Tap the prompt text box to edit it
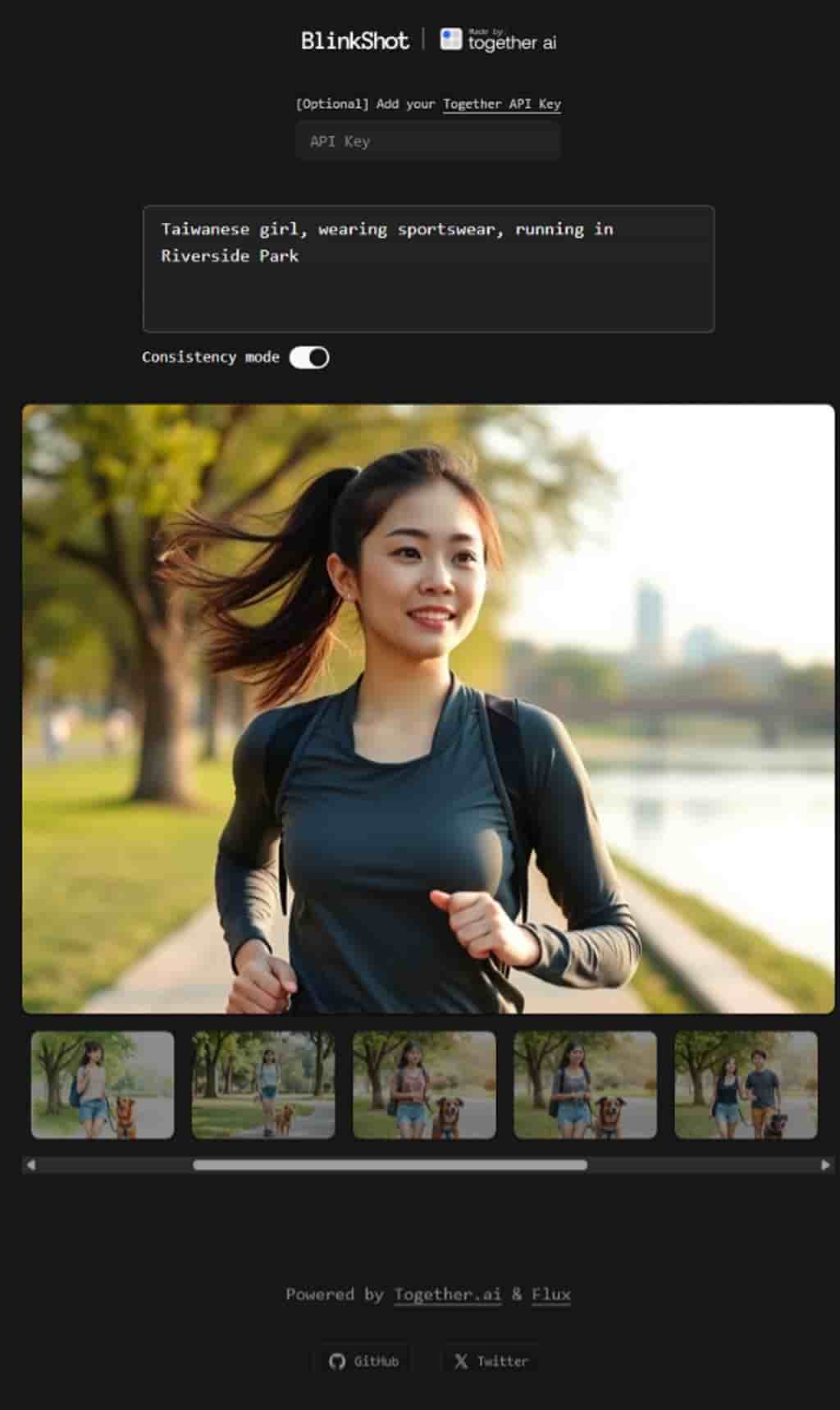 [x=427, y=268]
